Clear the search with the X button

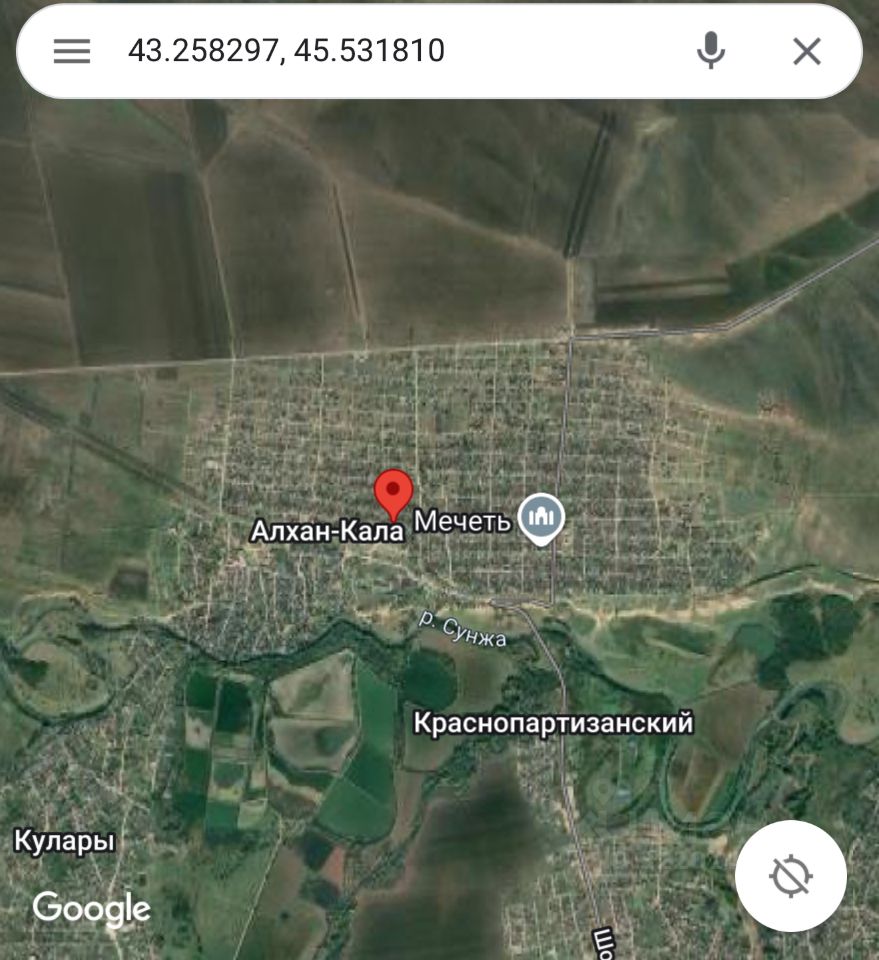pos(806,51)
